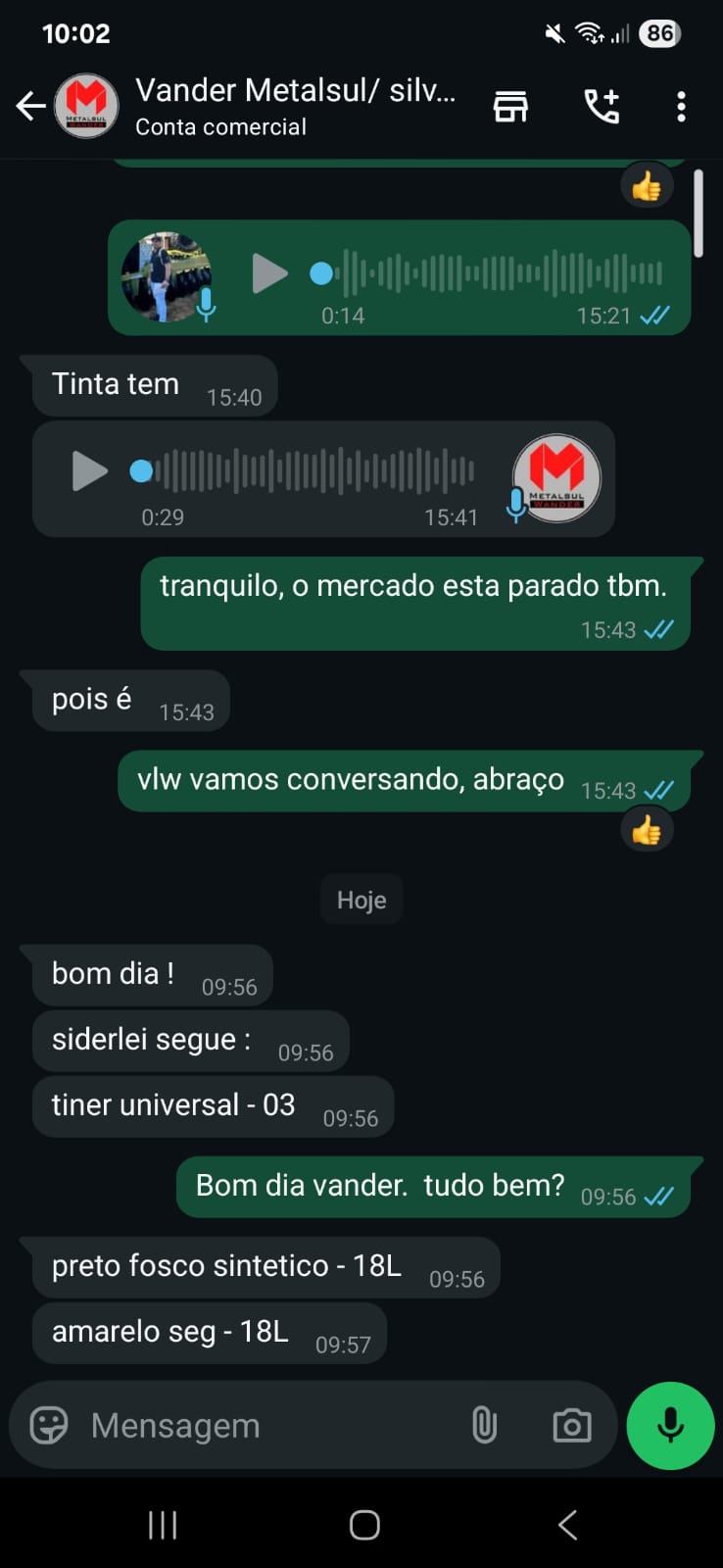The width and height of the screenshot is (723, 1568).
Task: Open the three-dot overflow menu
Action: [681, 106]
